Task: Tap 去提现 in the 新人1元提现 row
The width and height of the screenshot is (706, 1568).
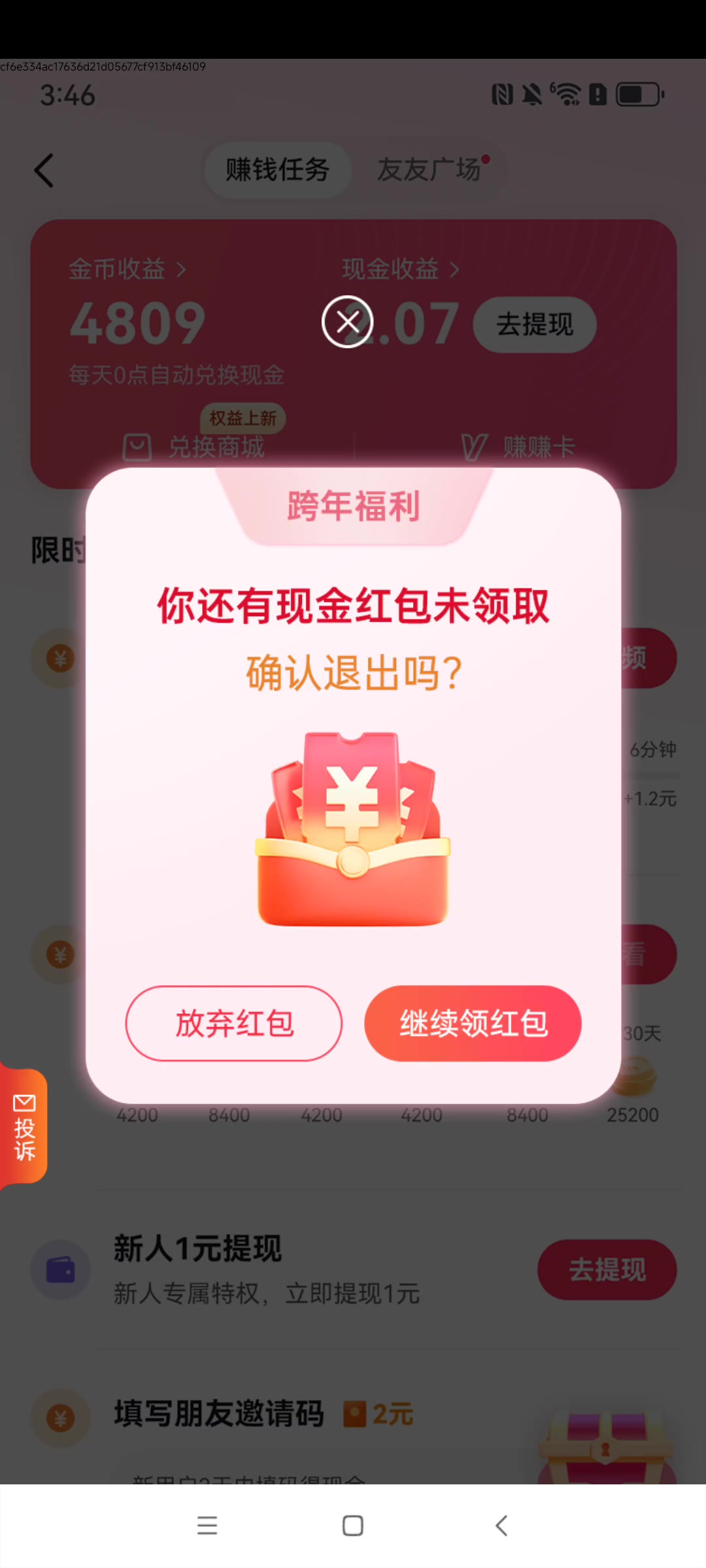Action: point(607,1269)
